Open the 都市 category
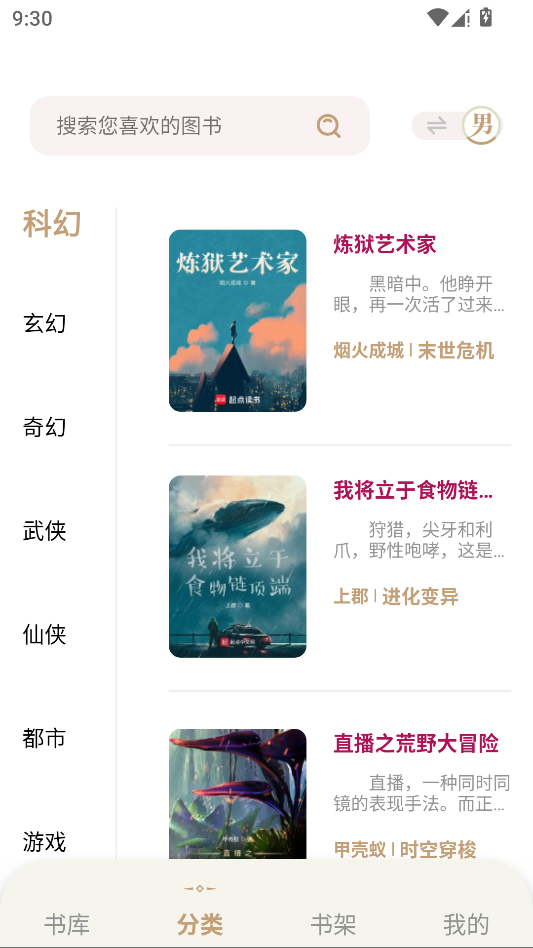This screenshot has width=533, height=948. [x=44, y=738]
